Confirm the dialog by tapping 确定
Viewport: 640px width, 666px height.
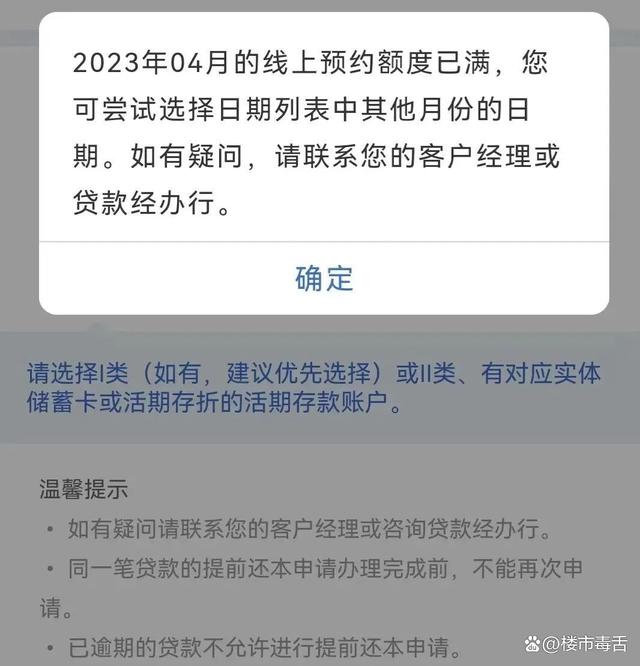click(324, 279)
